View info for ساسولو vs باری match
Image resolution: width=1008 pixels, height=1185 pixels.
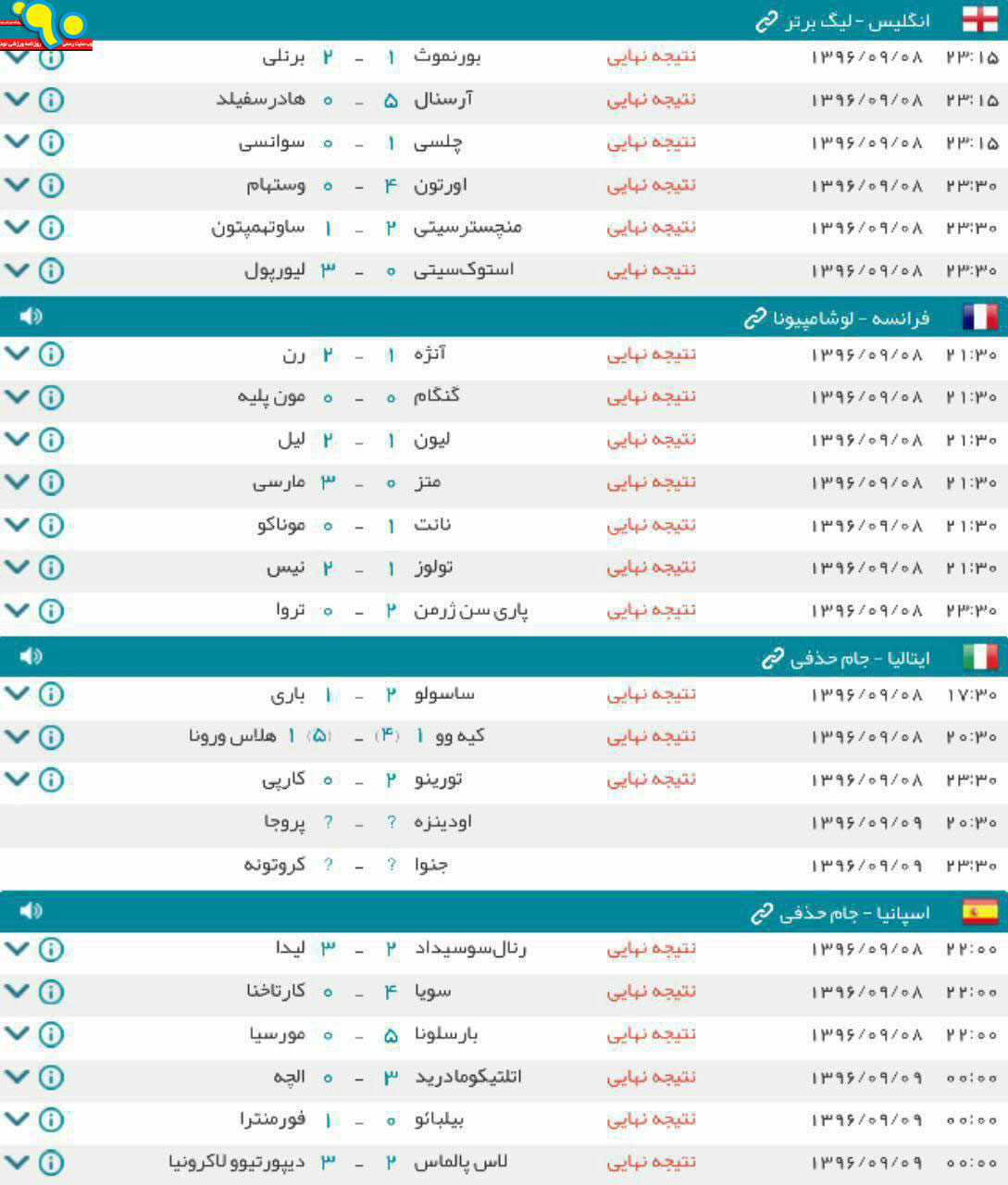(51, 694)
